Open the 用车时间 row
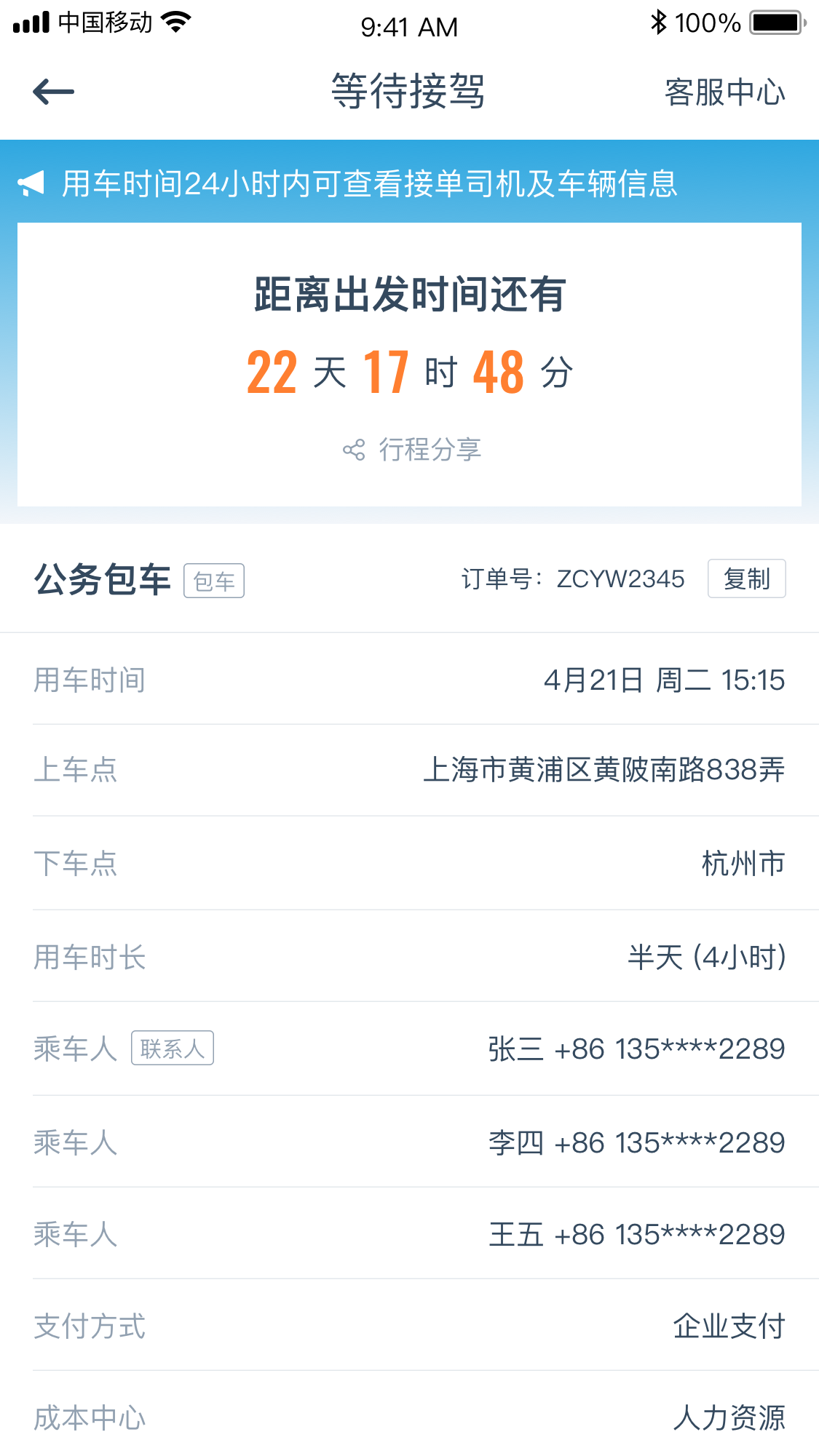The height and width of the screenshot is (1456, 819). pyautogui.click(x=409, y=680)
